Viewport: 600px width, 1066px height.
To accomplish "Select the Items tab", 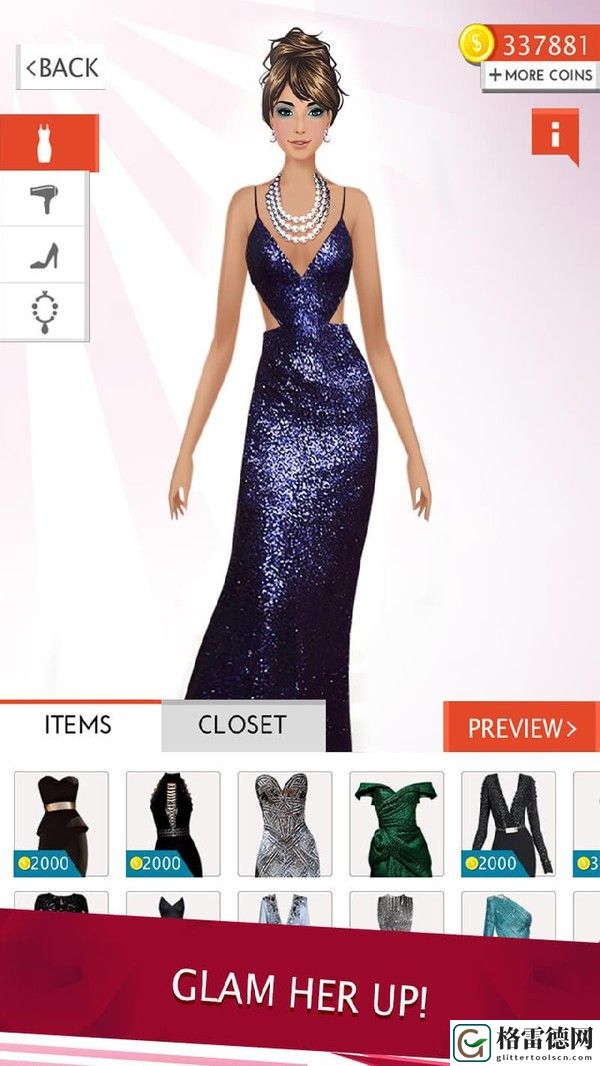I will [79, 725].
